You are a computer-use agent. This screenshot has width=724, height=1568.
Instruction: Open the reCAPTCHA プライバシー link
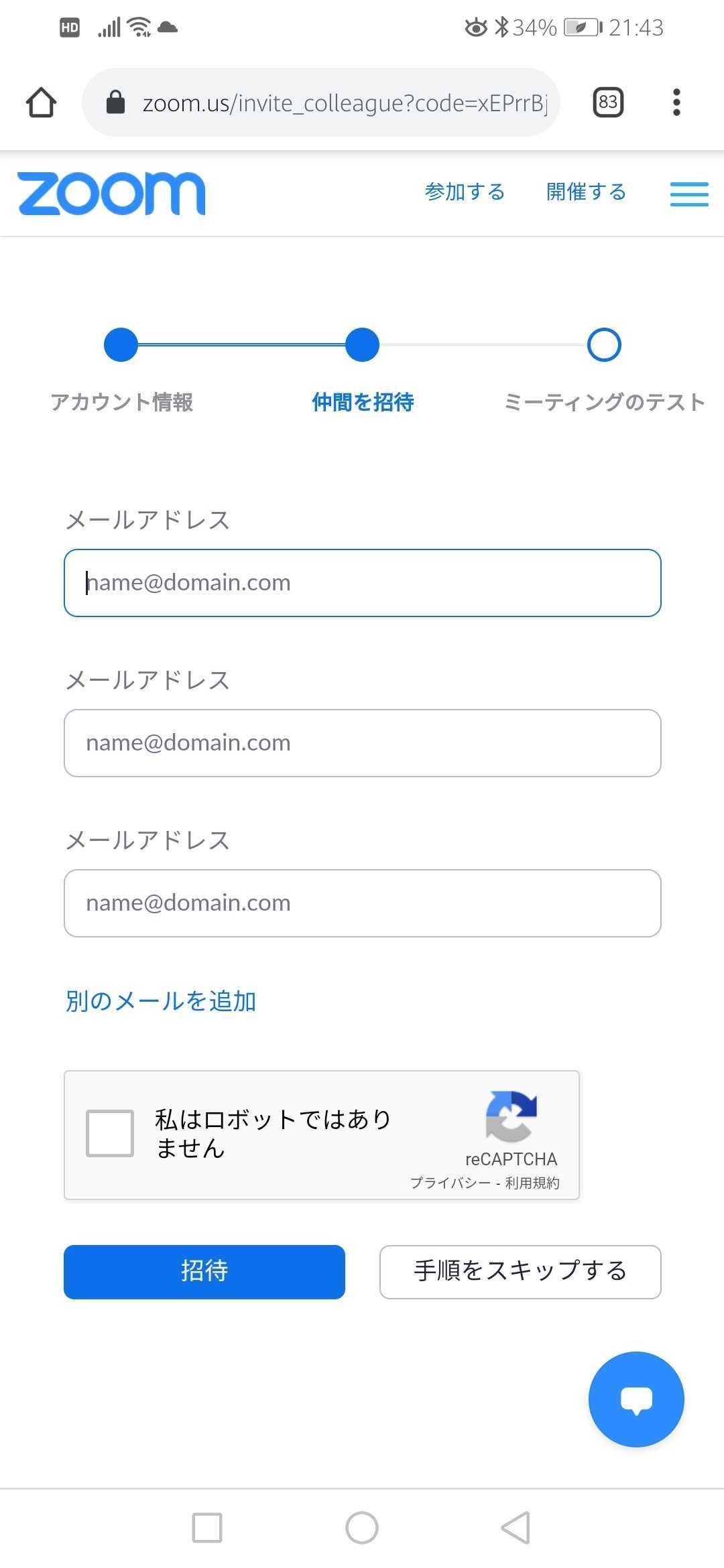[x=450, y=1183]
